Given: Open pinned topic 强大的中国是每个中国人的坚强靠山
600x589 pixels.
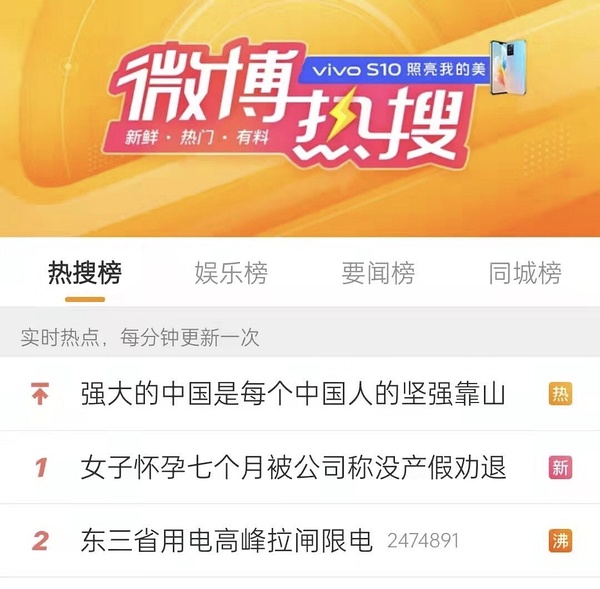Looking at the screenshot, I should pos(293,394).
